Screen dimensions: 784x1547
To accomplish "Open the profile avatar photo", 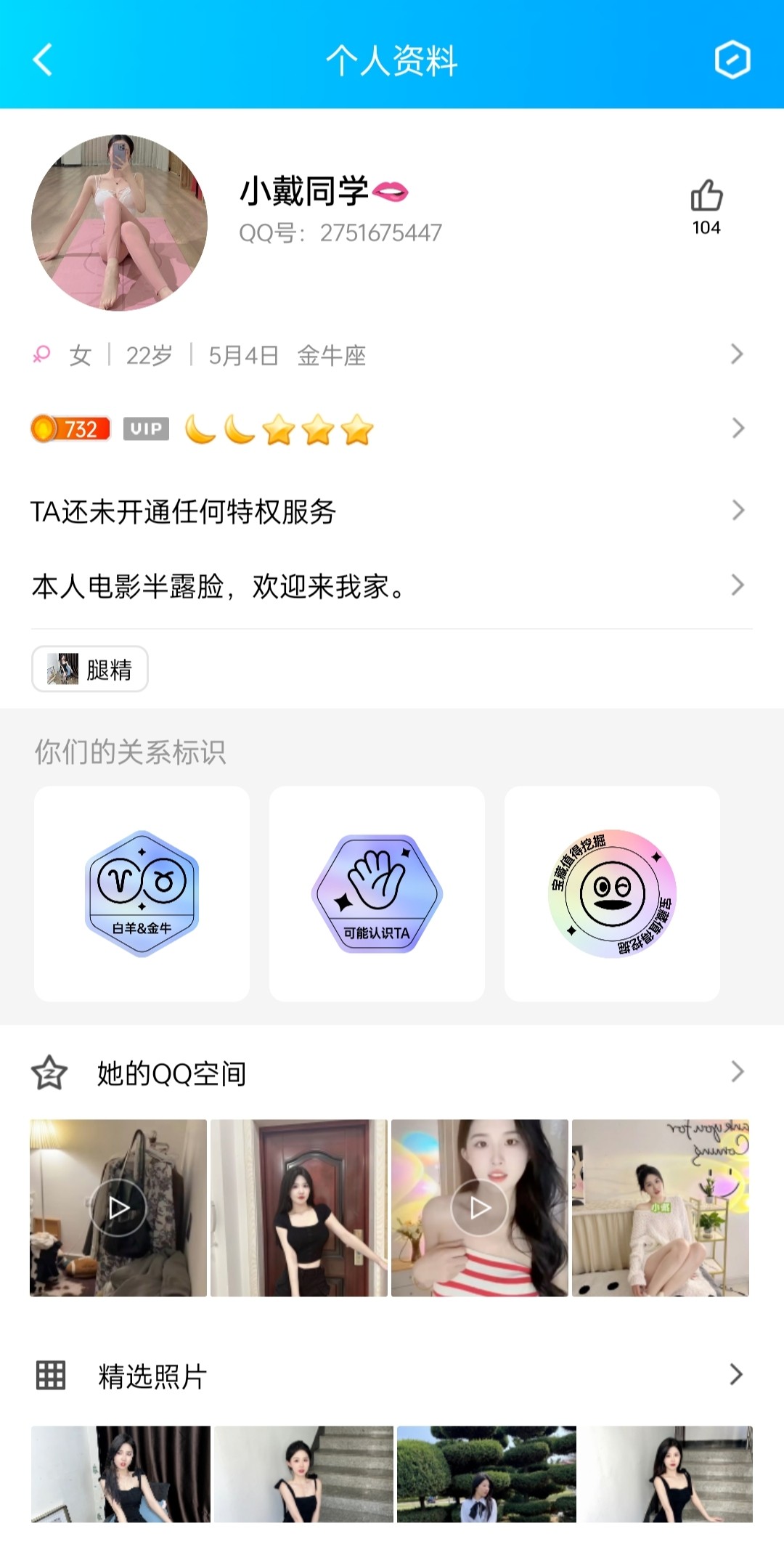I will (x=119, y=222).
